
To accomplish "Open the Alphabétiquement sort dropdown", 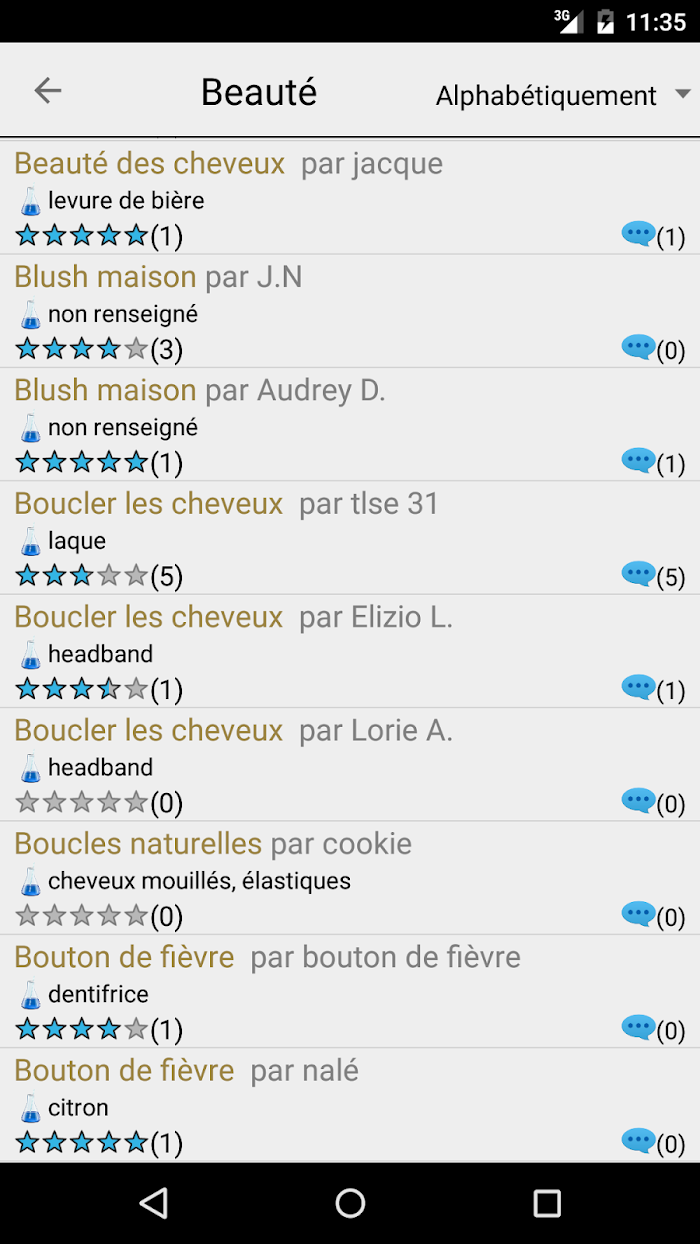I will [x=563, y=95].
